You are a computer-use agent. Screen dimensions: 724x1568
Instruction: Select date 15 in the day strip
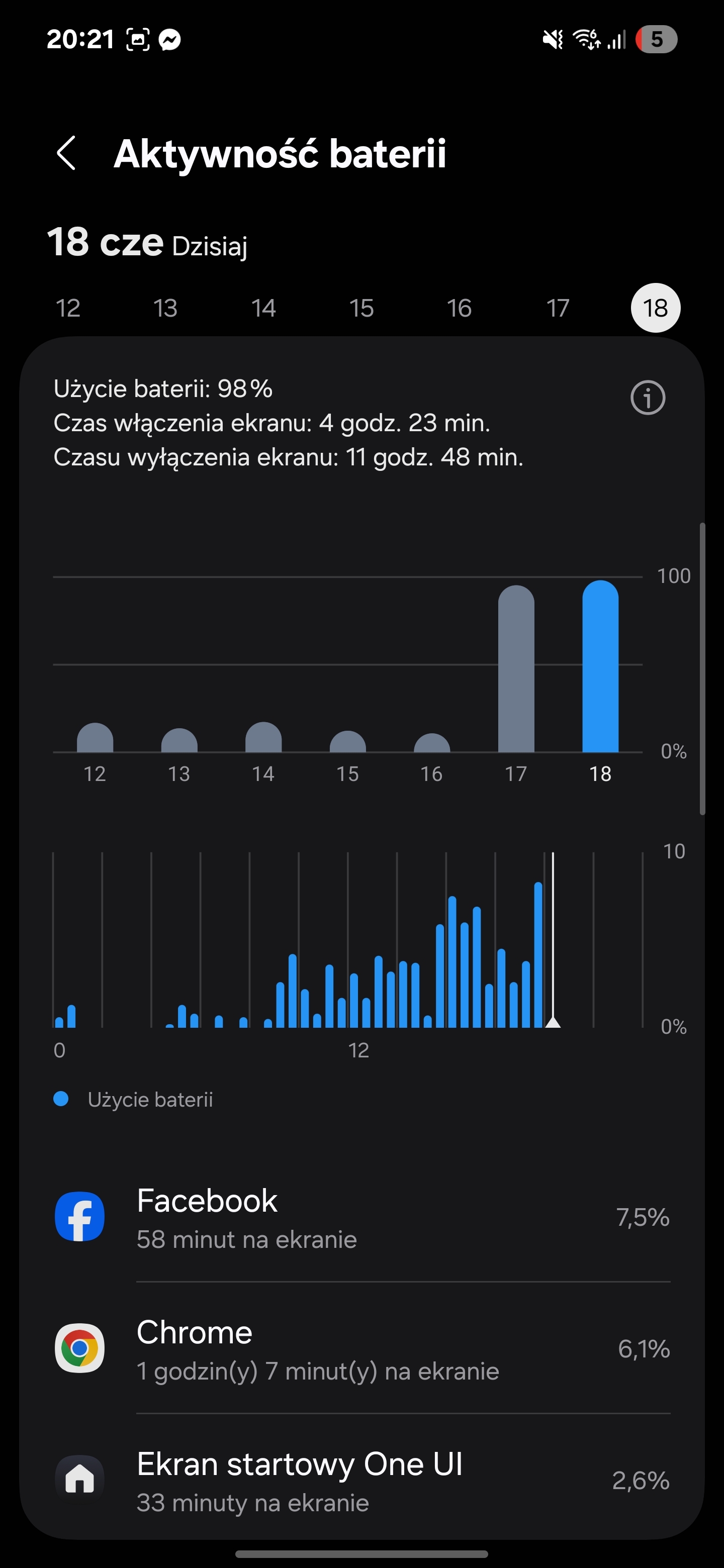(361, 308)
